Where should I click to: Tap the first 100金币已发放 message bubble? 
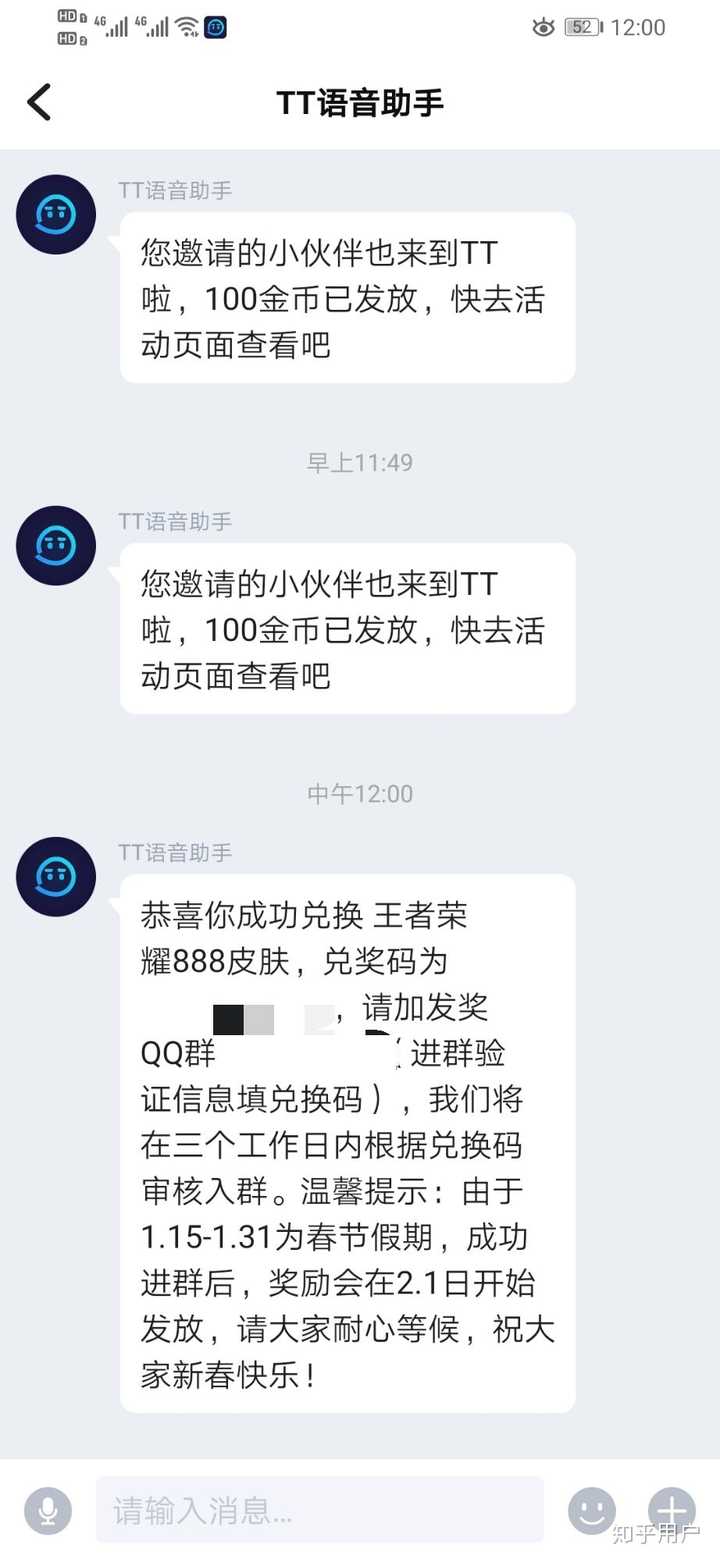[x=347, y=298]
